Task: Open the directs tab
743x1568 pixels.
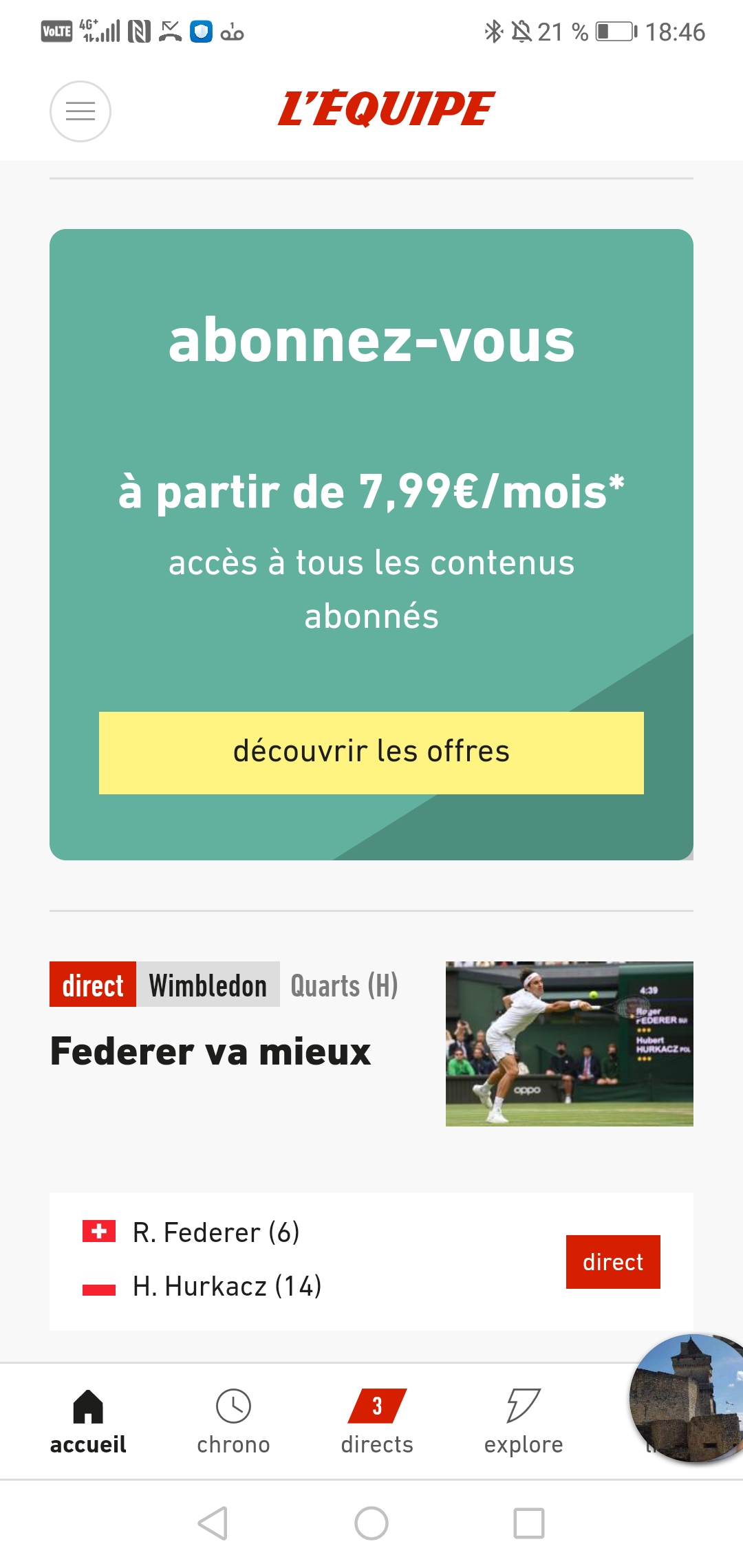Action: click(x=377, y=1421)
